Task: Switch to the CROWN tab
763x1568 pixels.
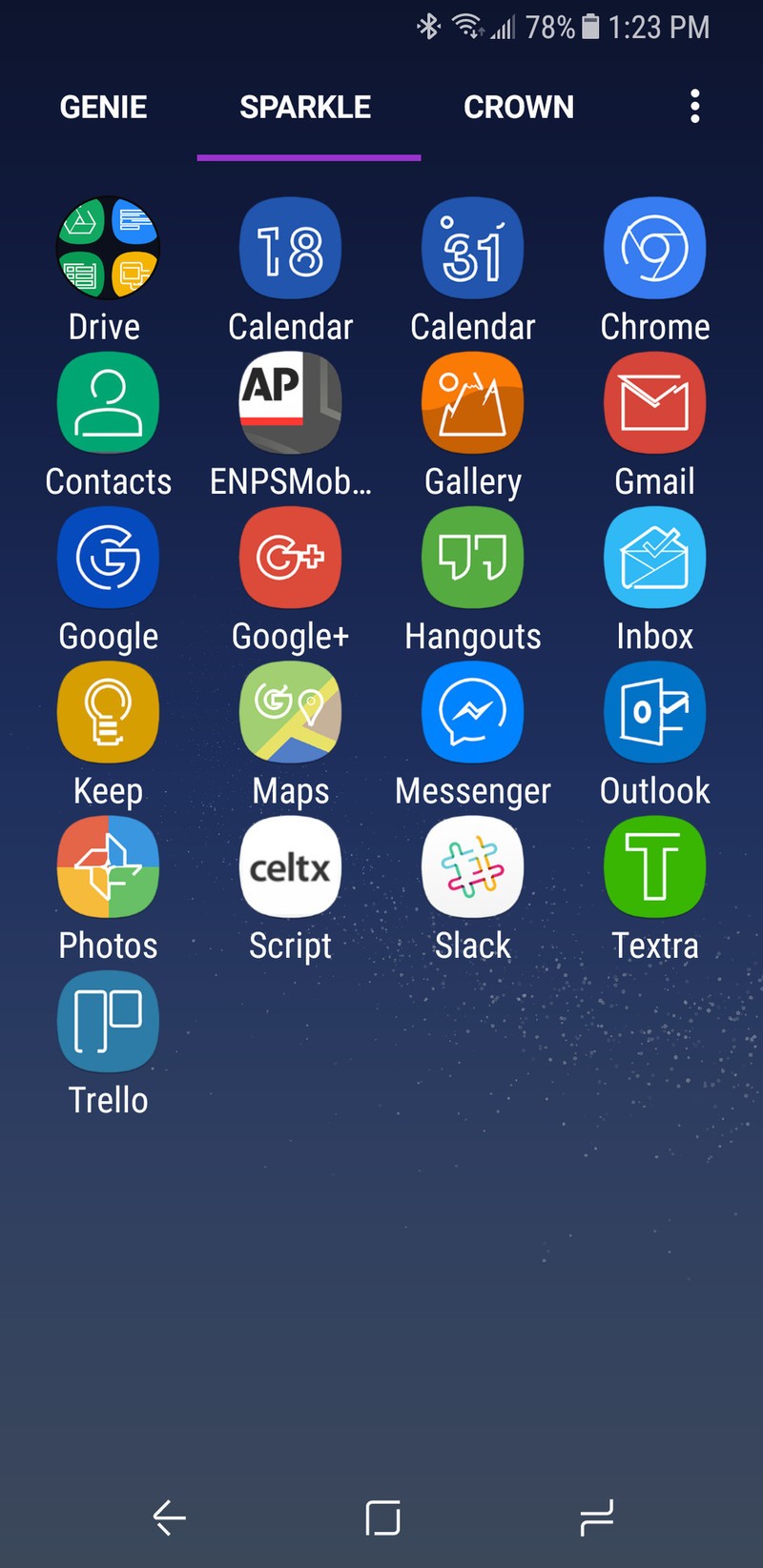Action: (519, 107)
